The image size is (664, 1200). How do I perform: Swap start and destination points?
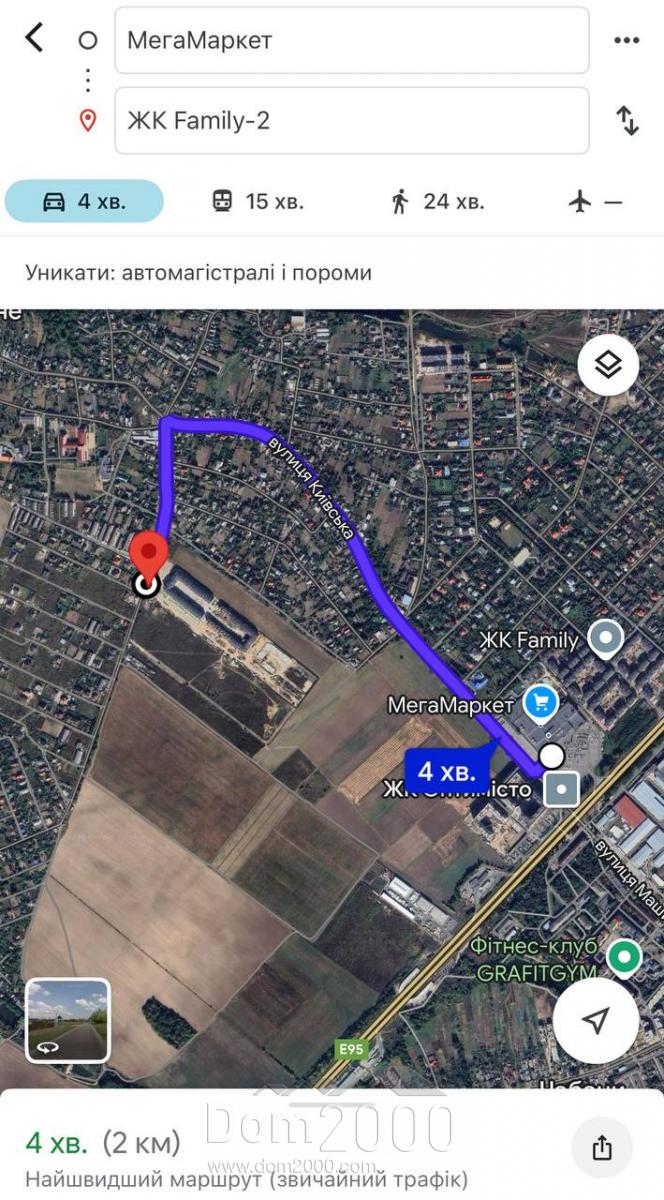coord(627,121)
